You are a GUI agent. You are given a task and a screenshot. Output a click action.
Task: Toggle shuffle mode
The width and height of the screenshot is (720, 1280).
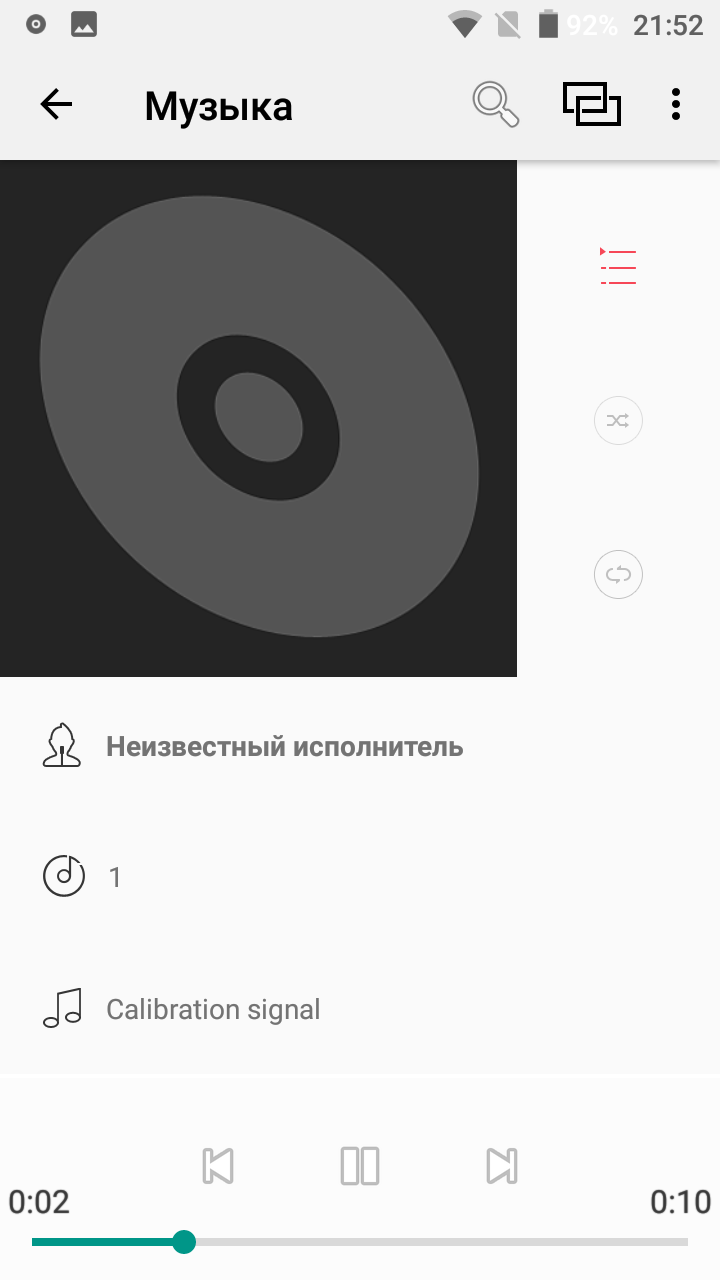pyautogui.click(x=618, y=421)
